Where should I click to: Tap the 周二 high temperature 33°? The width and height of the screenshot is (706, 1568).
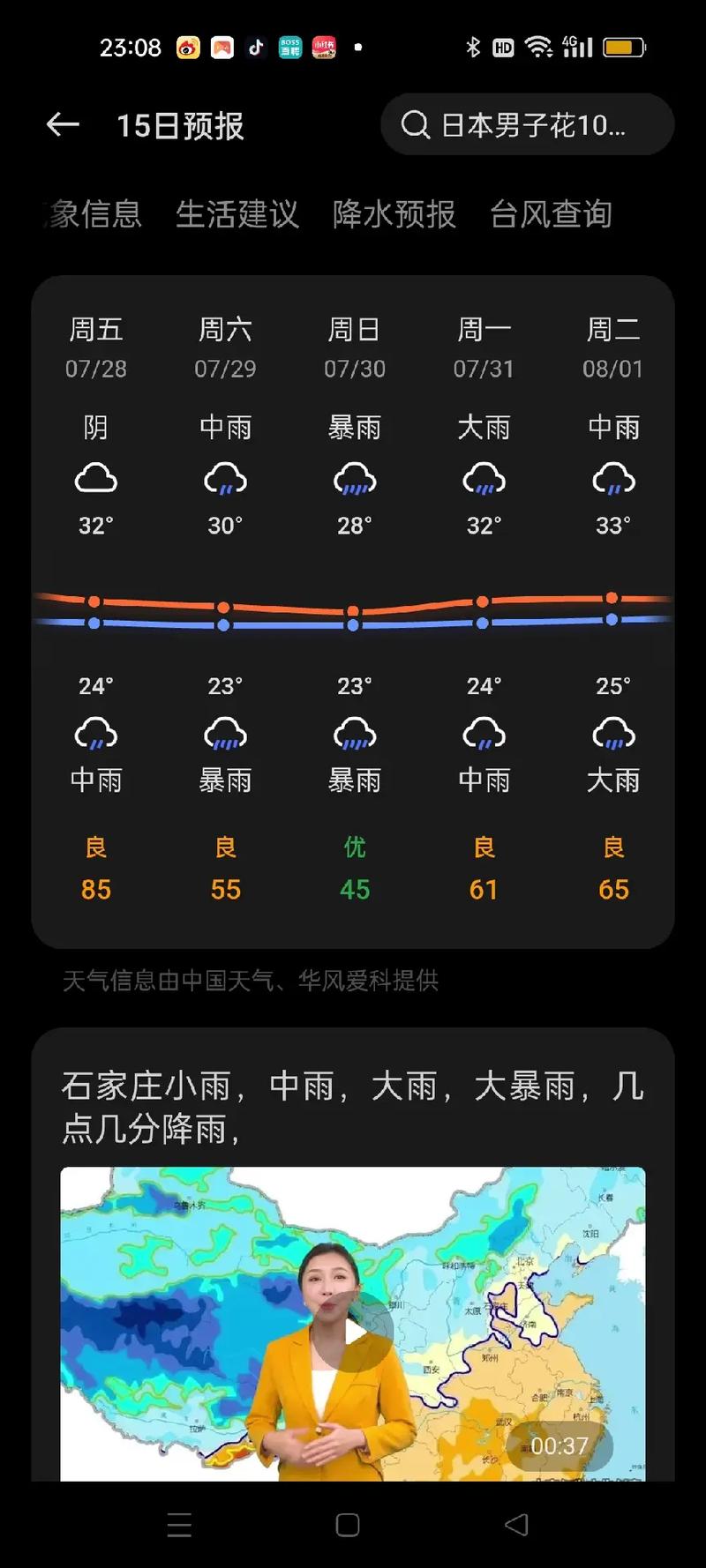pos(612,525)
